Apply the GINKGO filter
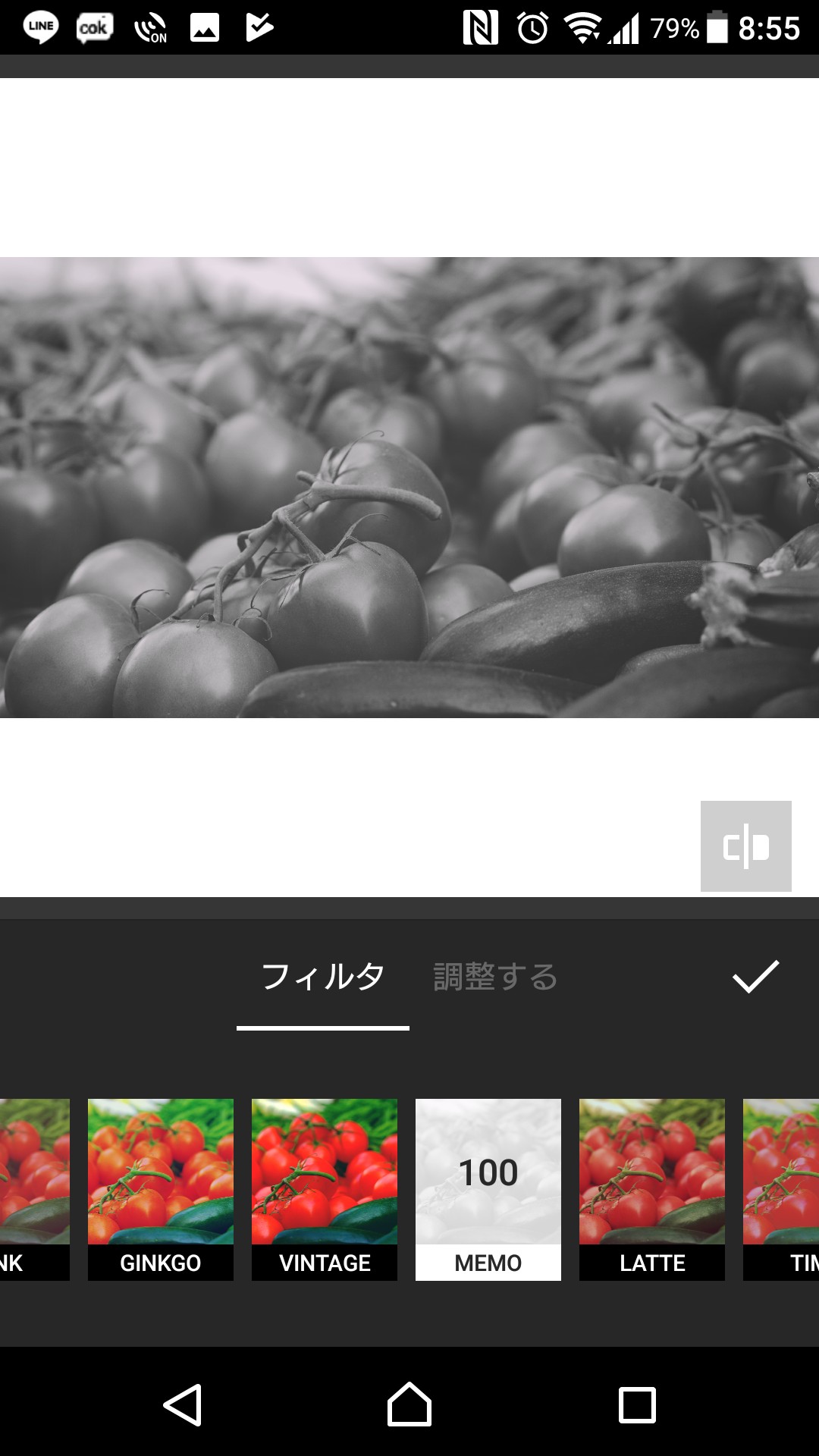The height and width of the screenshot is (1456, 819). tap(161, 1189)
